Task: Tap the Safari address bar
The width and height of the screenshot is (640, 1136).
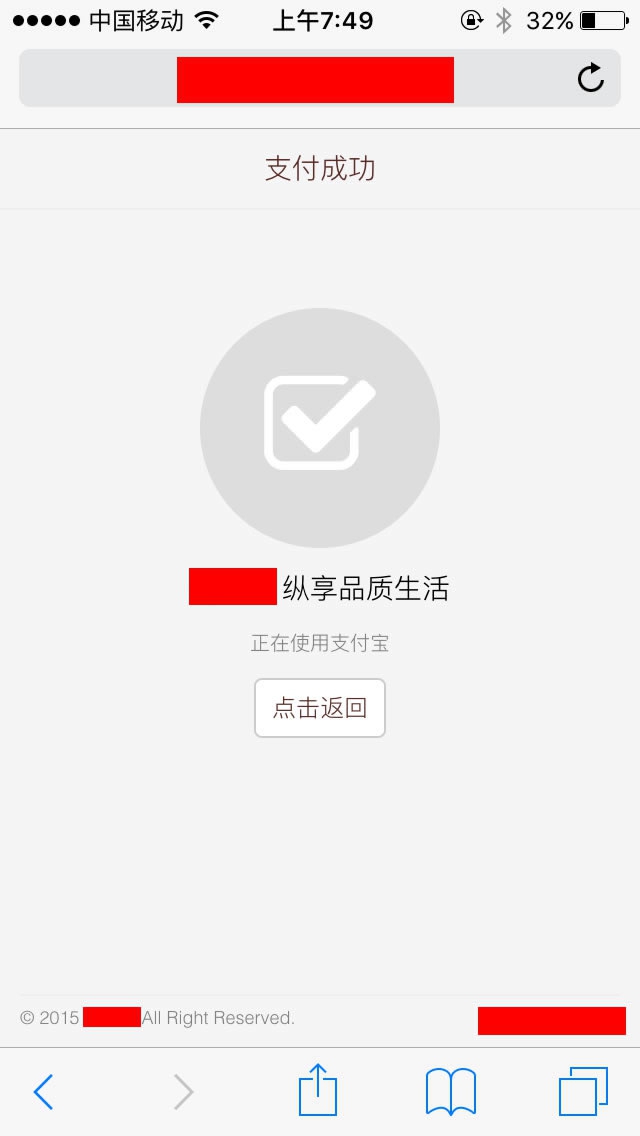Action: pos(320,78)
